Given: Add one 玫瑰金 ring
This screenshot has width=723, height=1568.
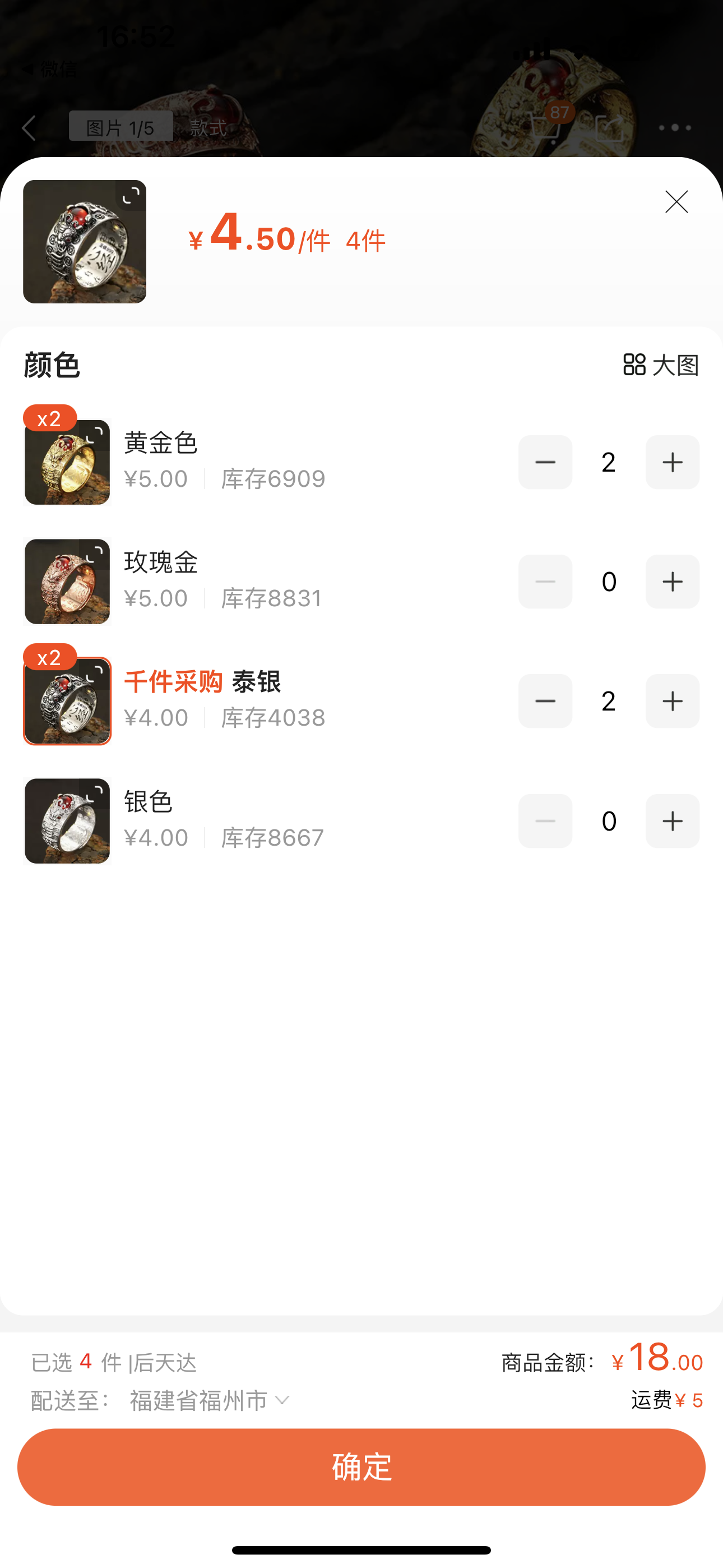Looking at the screenshot, I should tap(672, 582).
